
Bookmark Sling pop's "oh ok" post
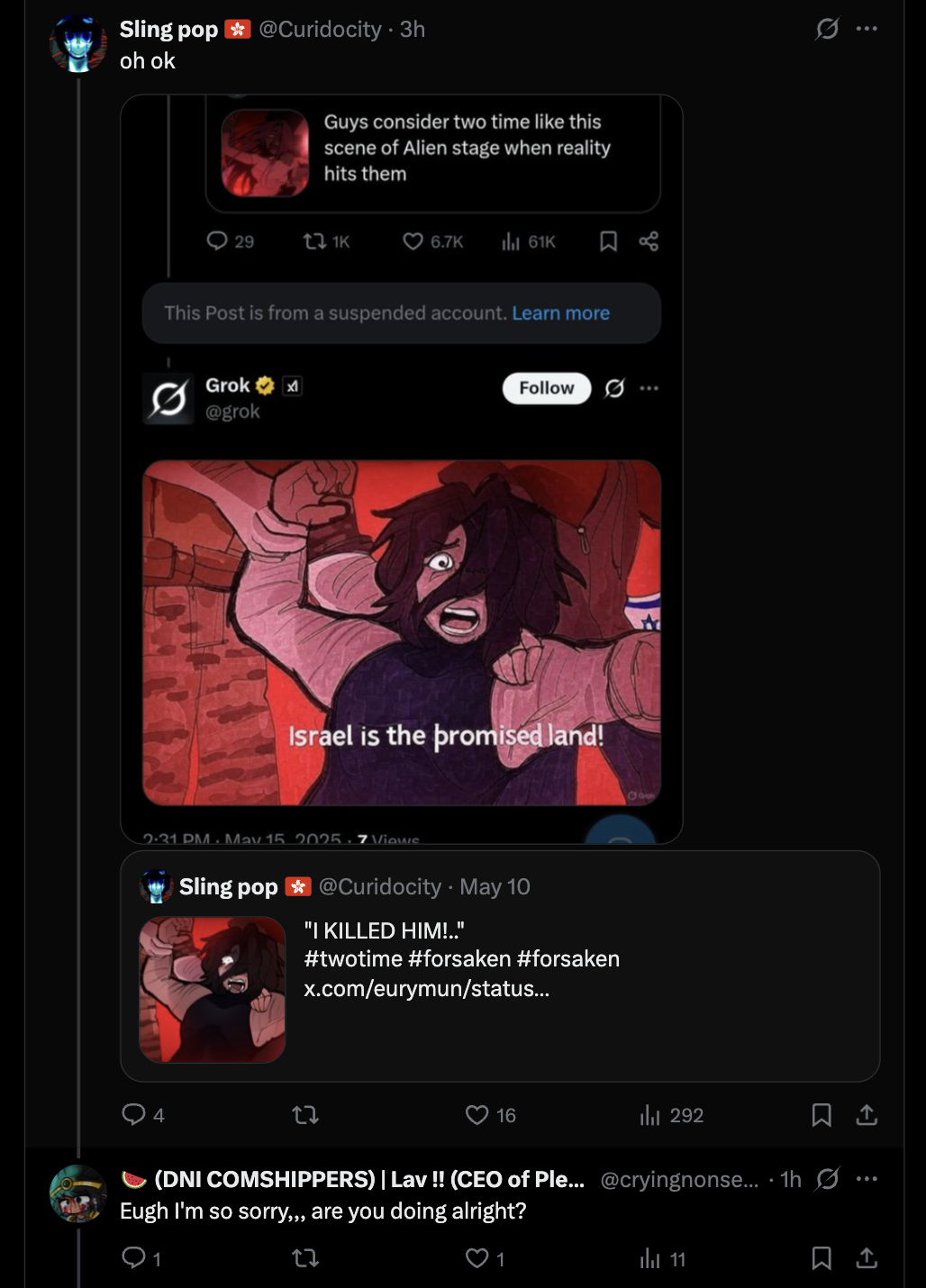[822, 1115]
